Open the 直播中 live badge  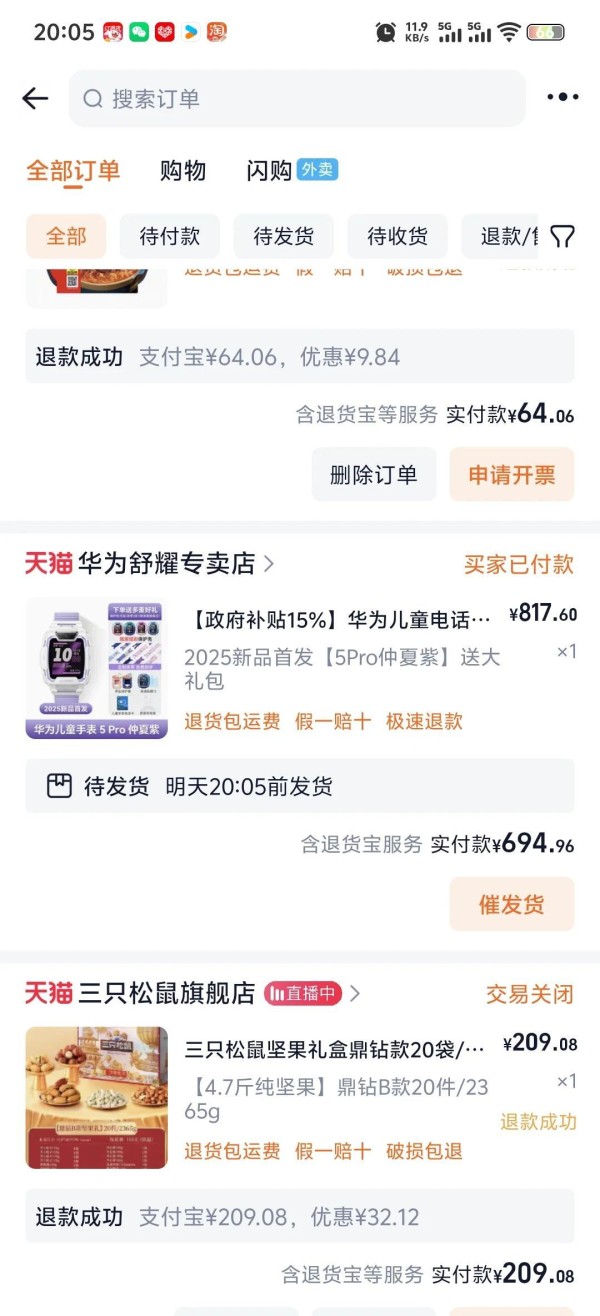tap(303, 994)
